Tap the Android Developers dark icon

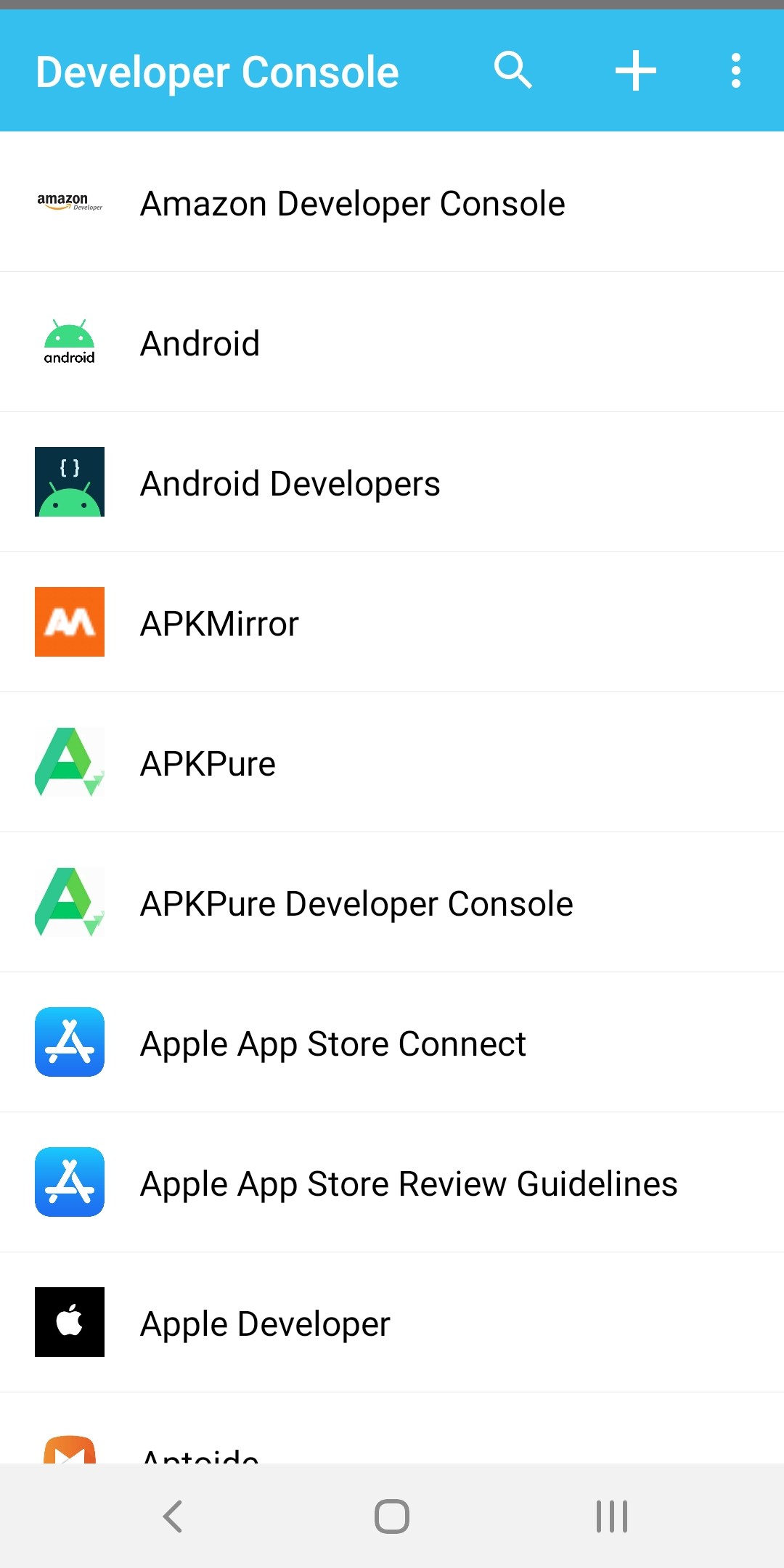[x=69, y=482]
